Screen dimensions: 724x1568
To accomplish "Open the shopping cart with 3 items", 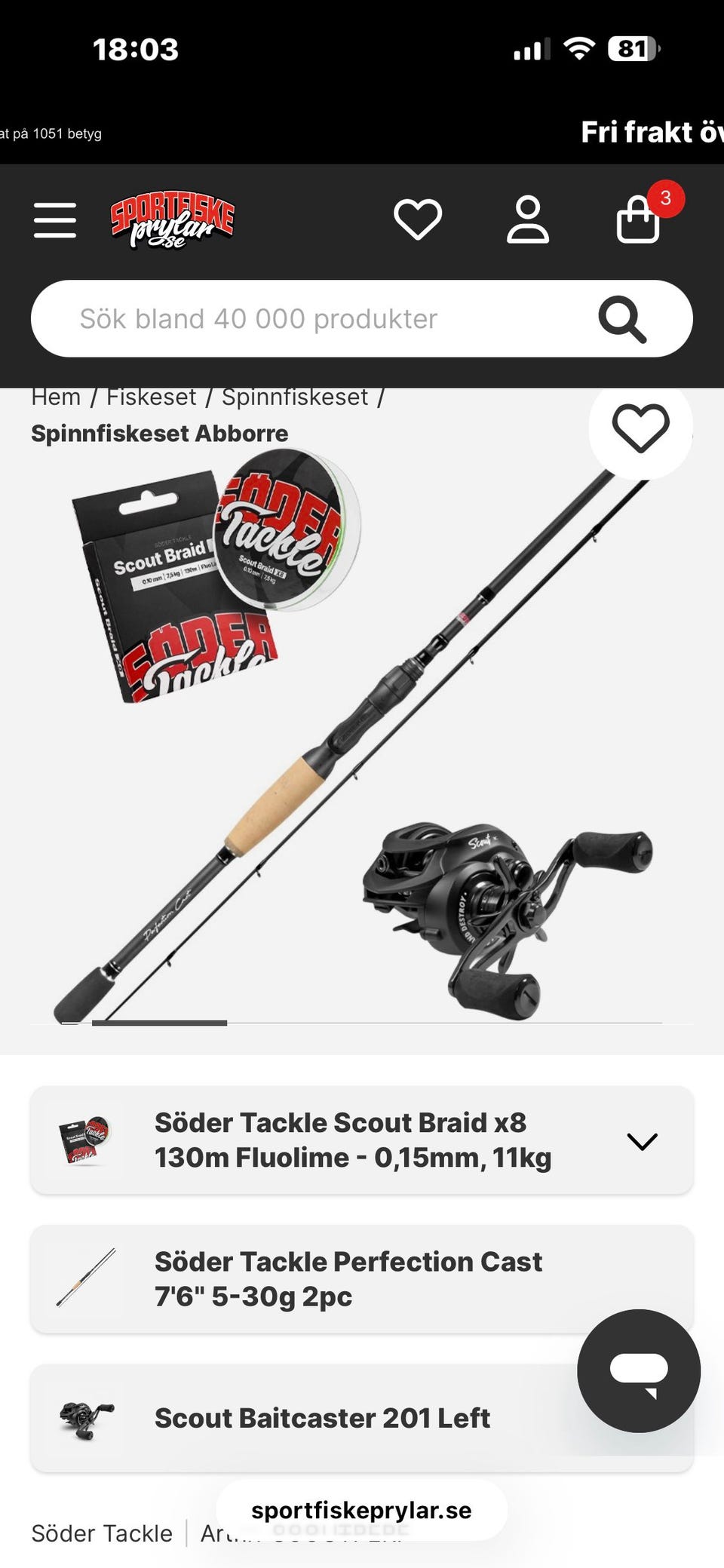I will (x=639, y=219).
